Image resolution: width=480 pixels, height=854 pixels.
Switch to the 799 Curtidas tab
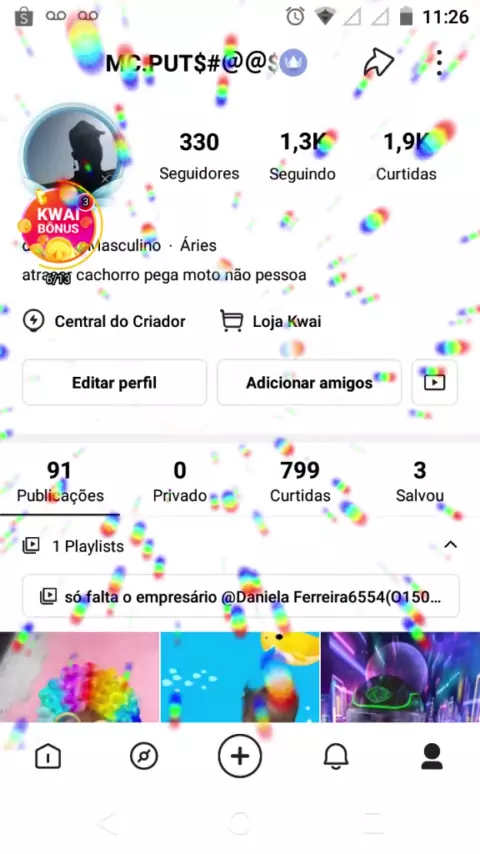(x=300, y=481)
